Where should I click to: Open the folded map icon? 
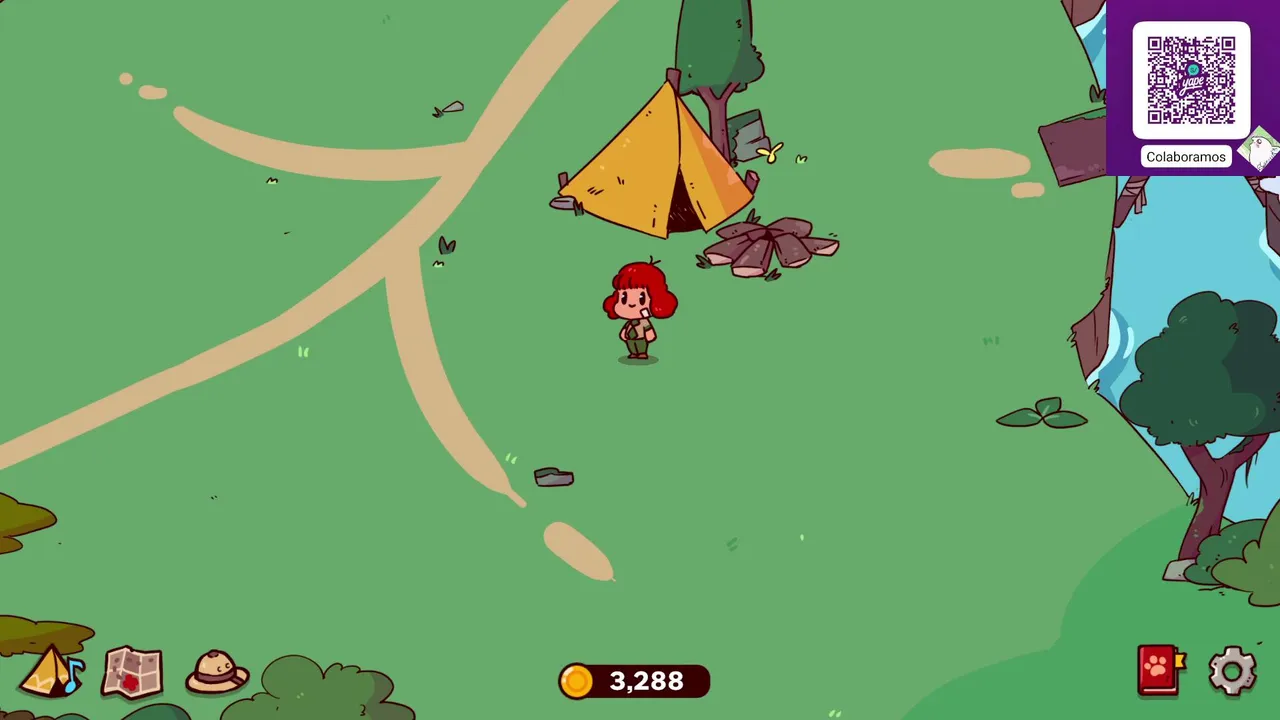click(132, 672)
